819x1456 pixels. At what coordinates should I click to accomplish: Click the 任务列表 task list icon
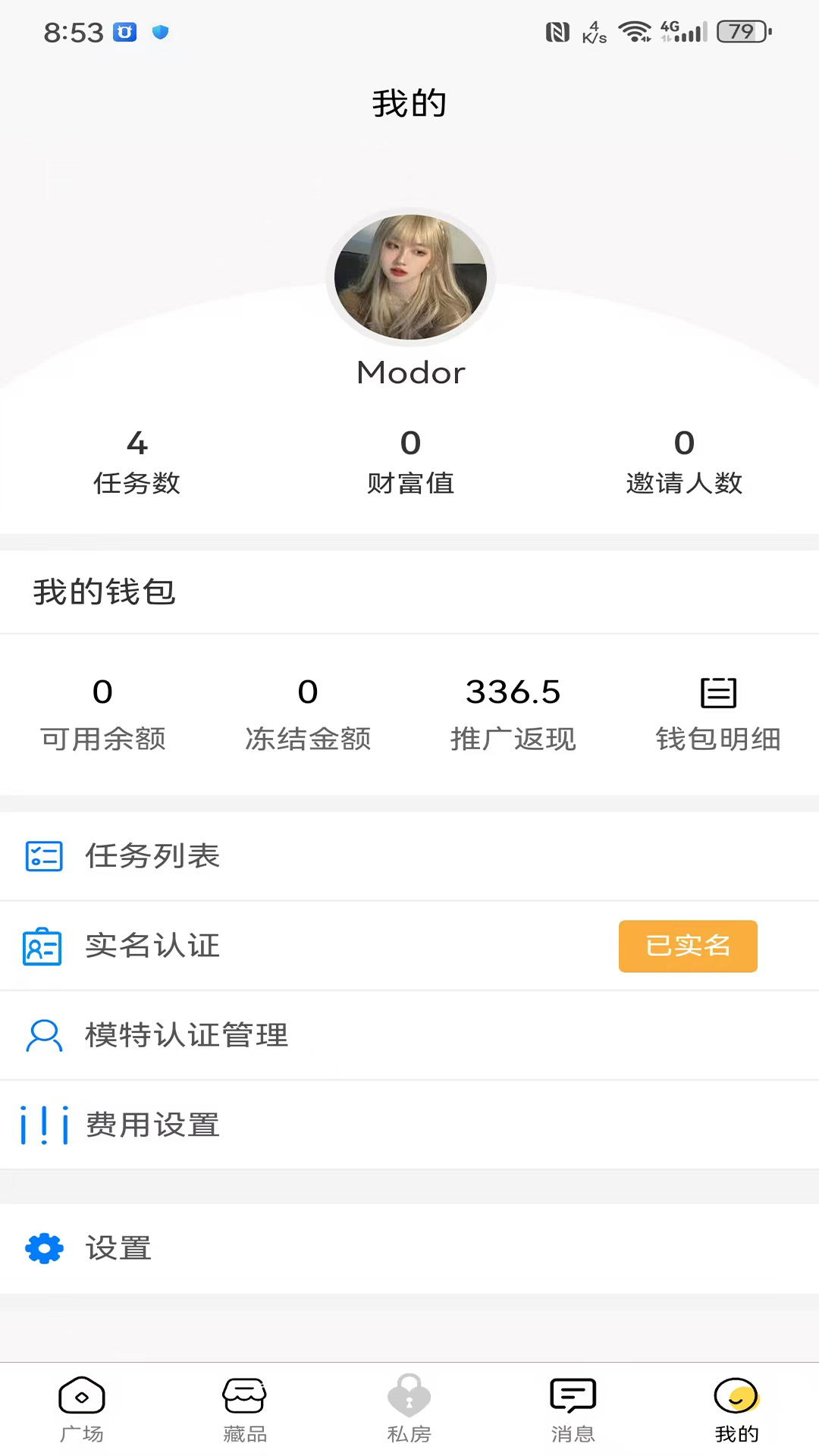(43, 856)
